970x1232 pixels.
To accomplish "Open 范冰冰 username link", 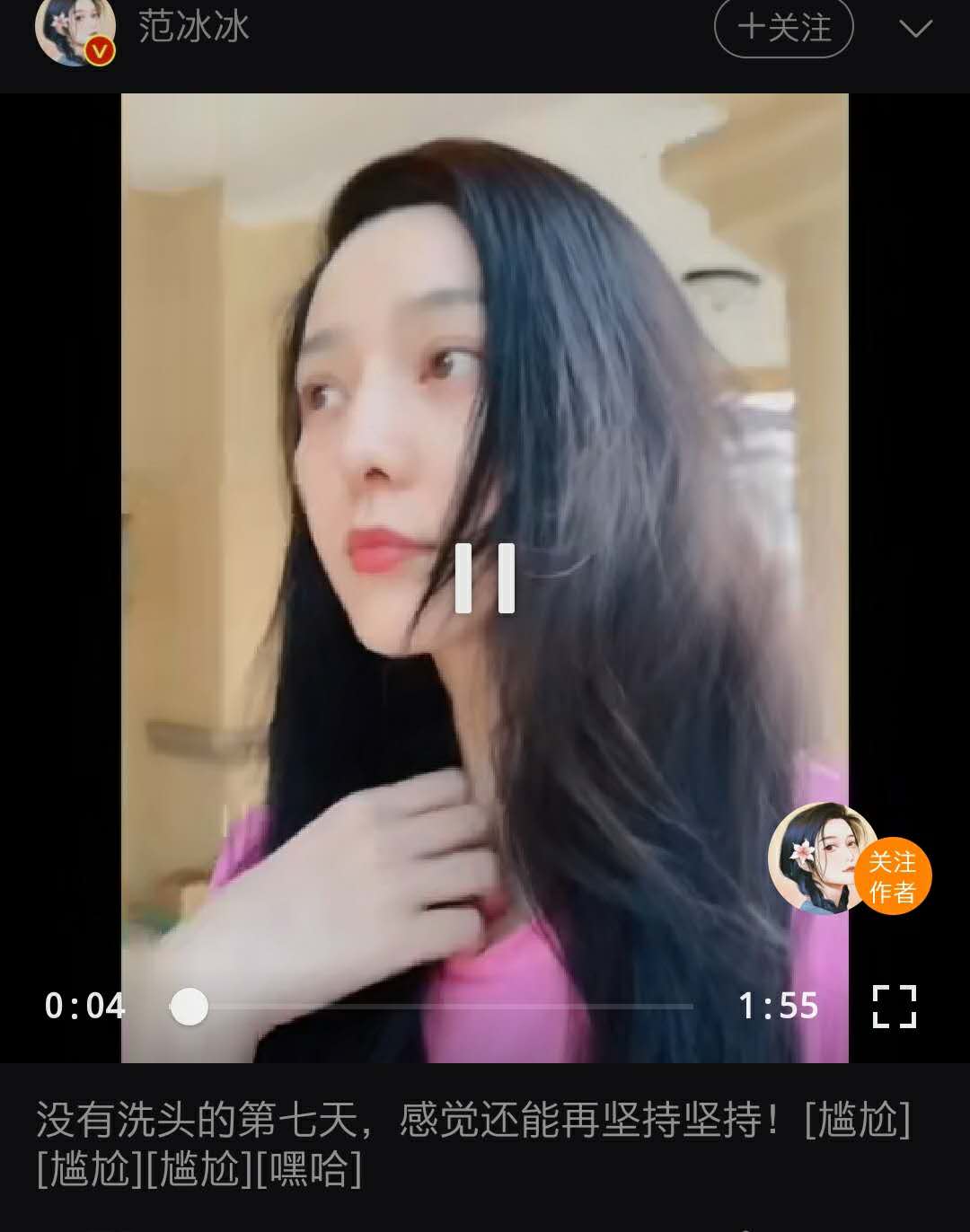I will [193, 27].
